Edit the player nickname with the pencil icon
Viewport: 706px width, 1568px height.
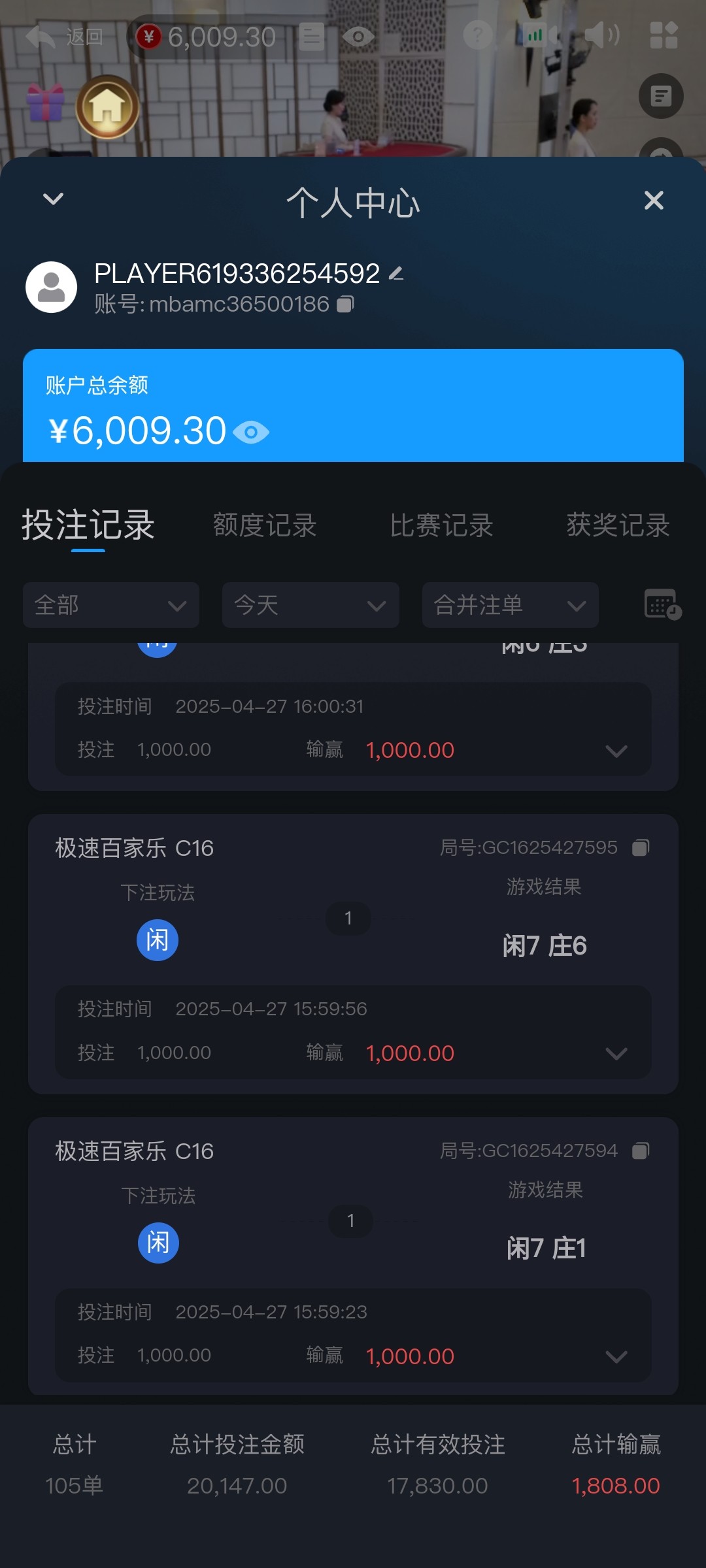396,274
